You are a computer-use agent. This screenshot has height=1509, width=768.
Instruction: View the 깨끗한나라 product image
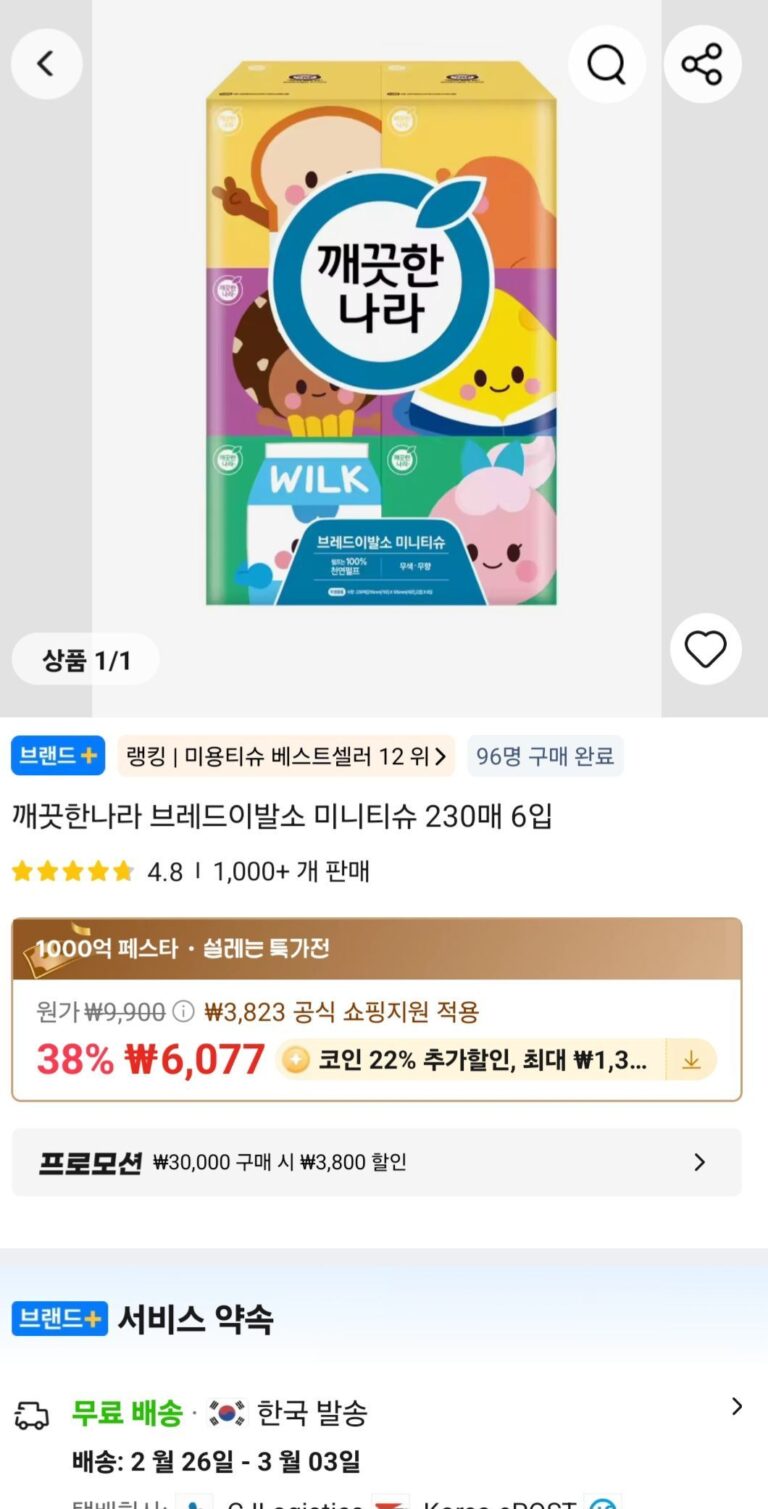click(380, 335)
